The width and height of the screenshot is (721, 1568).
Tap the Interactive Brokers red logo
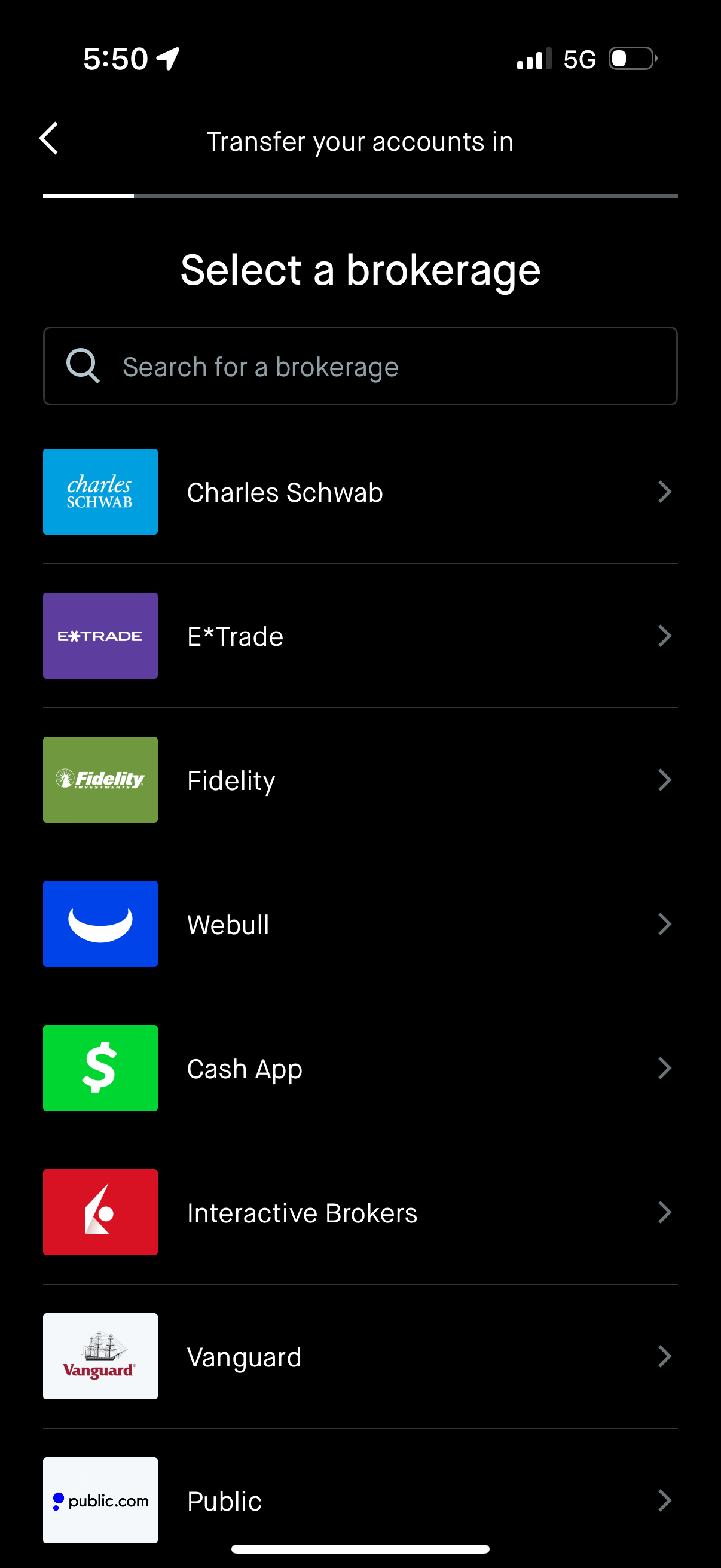click(x=100, y=1212)
